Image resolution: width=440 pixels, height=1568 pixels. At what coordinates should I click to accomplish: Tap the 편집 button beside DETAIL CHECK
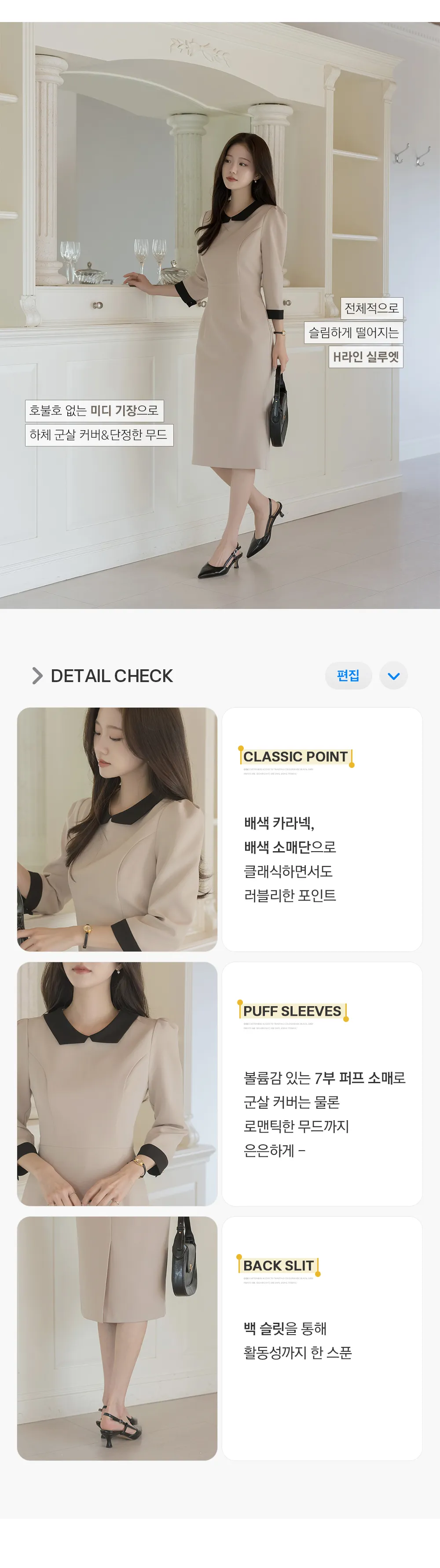[x=348, y=675]
